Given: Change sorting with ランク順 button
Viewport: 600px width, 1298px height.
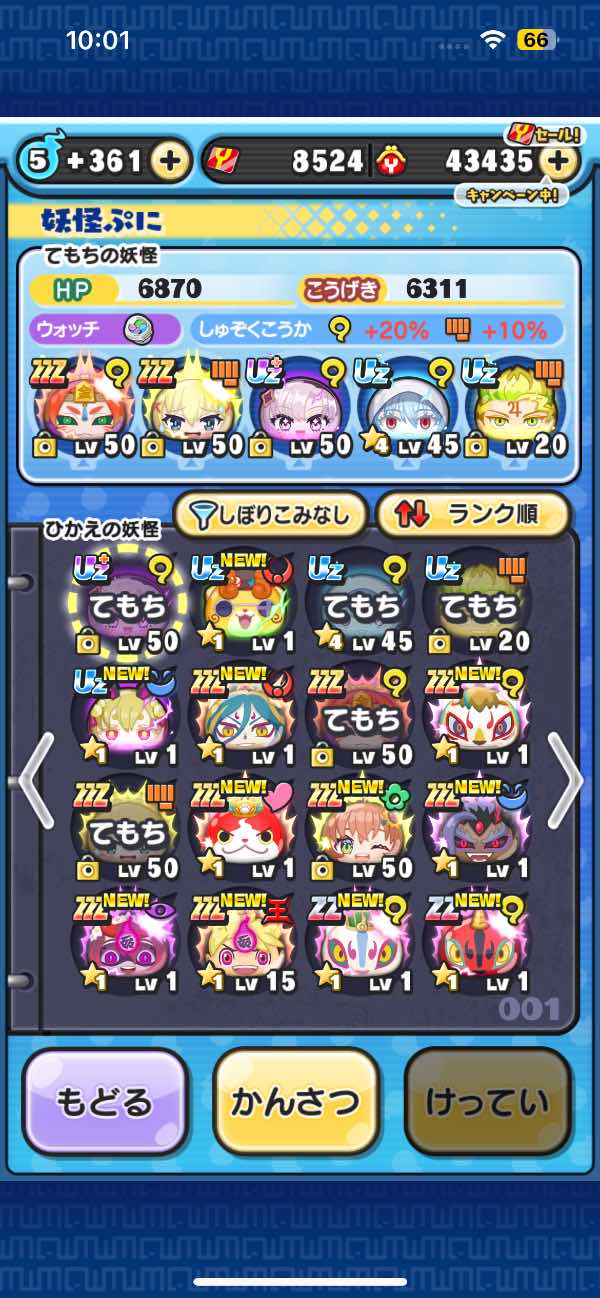Looking at the screenshot, I should point(472,514).
